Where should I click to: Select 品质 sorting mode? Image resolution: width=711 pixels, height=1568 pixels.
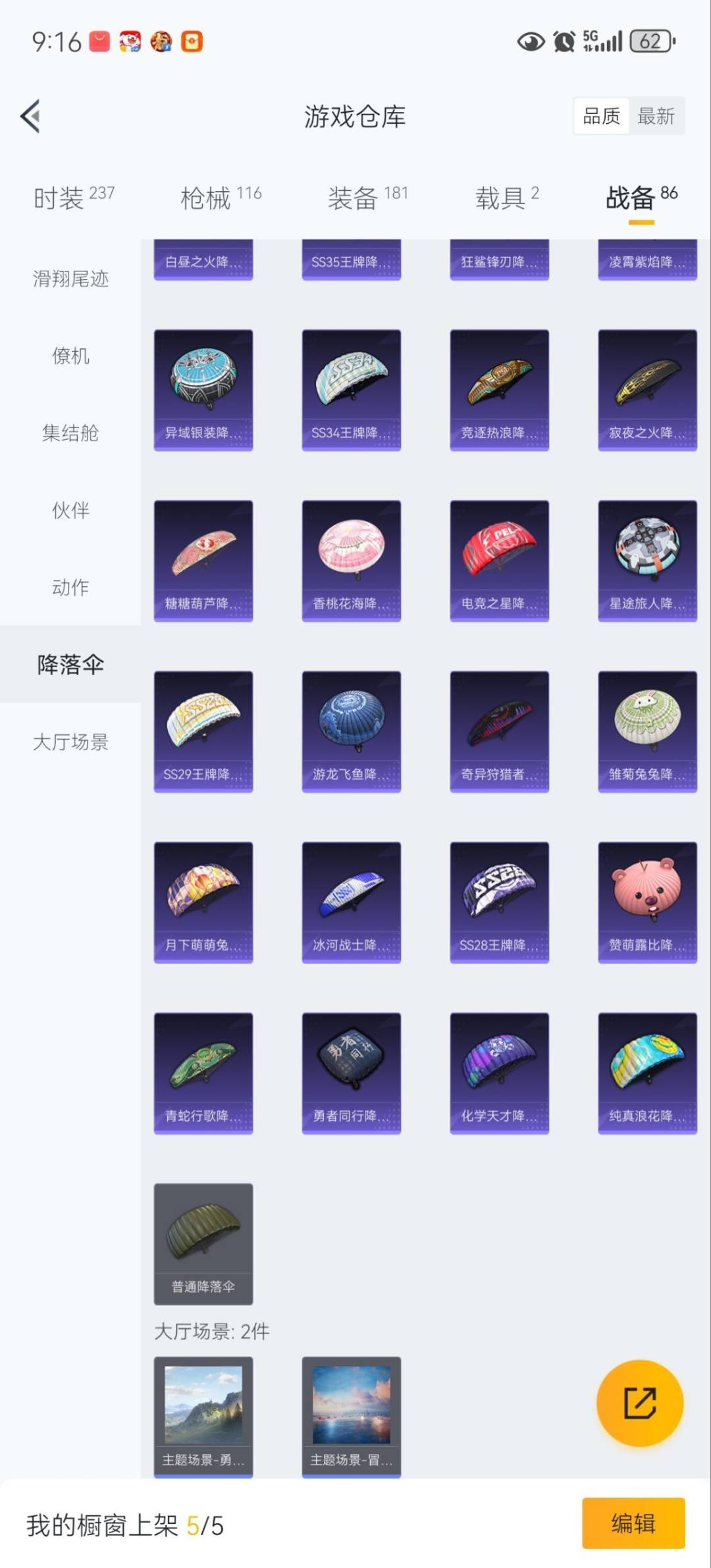[600, 116]
